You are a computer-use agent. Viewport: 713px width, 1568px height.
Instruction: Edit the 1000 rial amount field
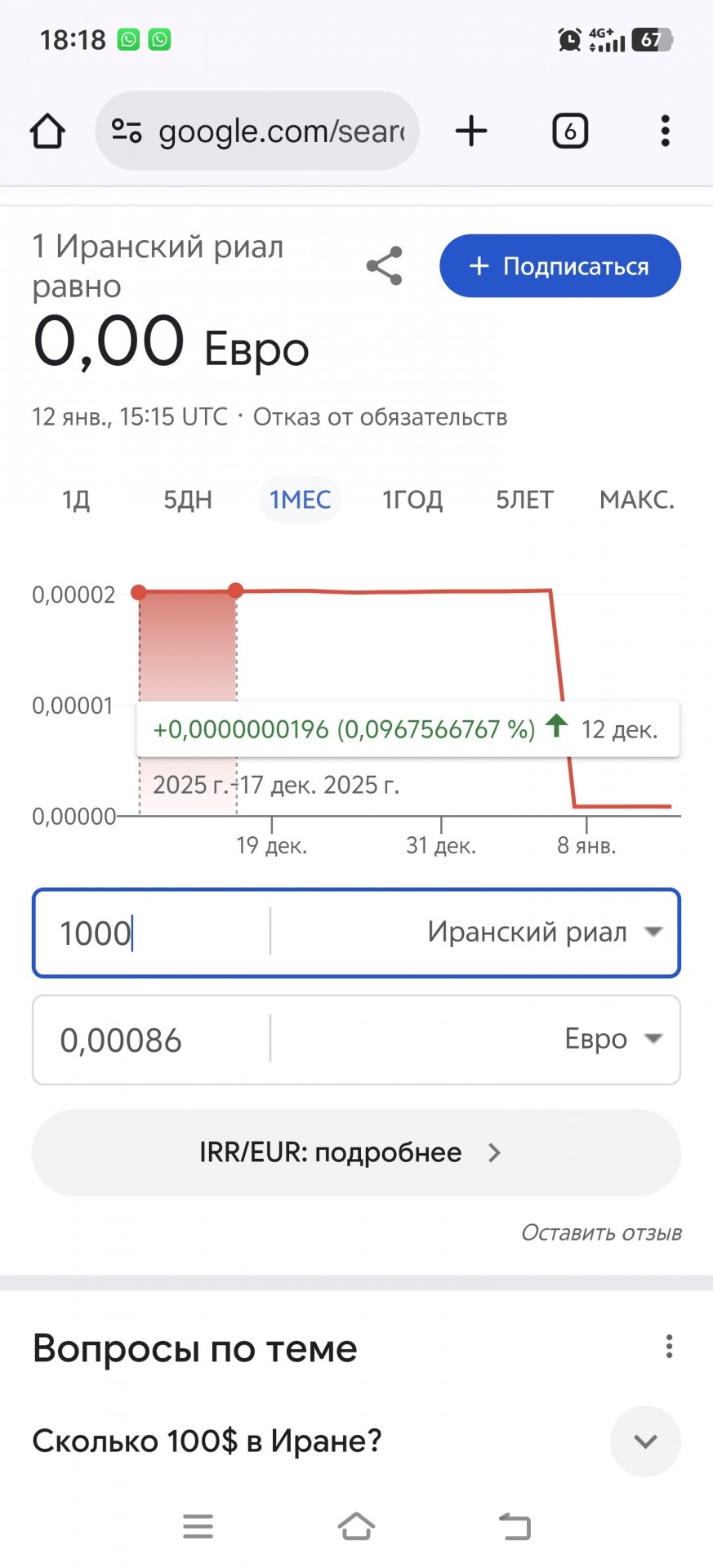point(151,933)
